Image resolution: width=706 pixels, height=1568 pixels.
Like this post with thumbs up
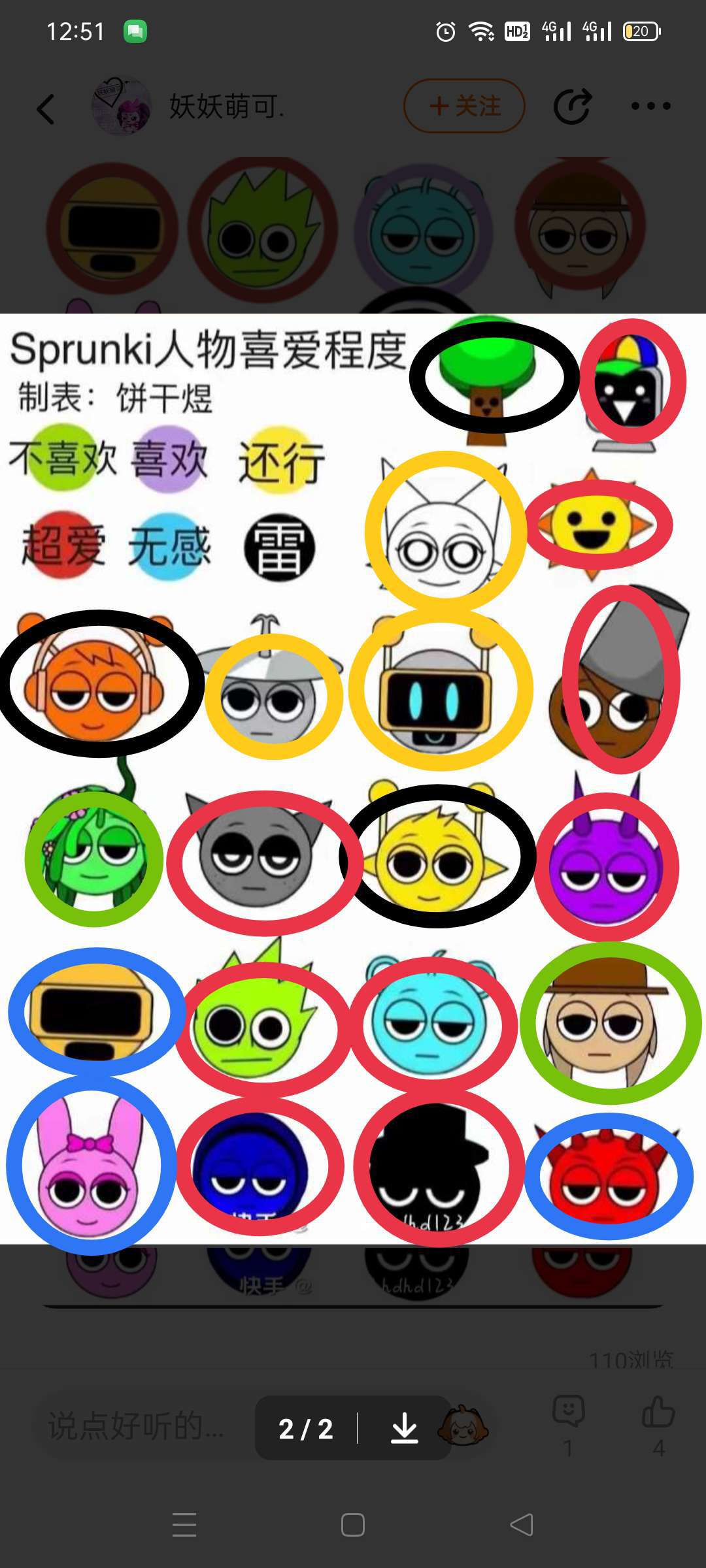pyautogui.click(x=658, y=1411)
